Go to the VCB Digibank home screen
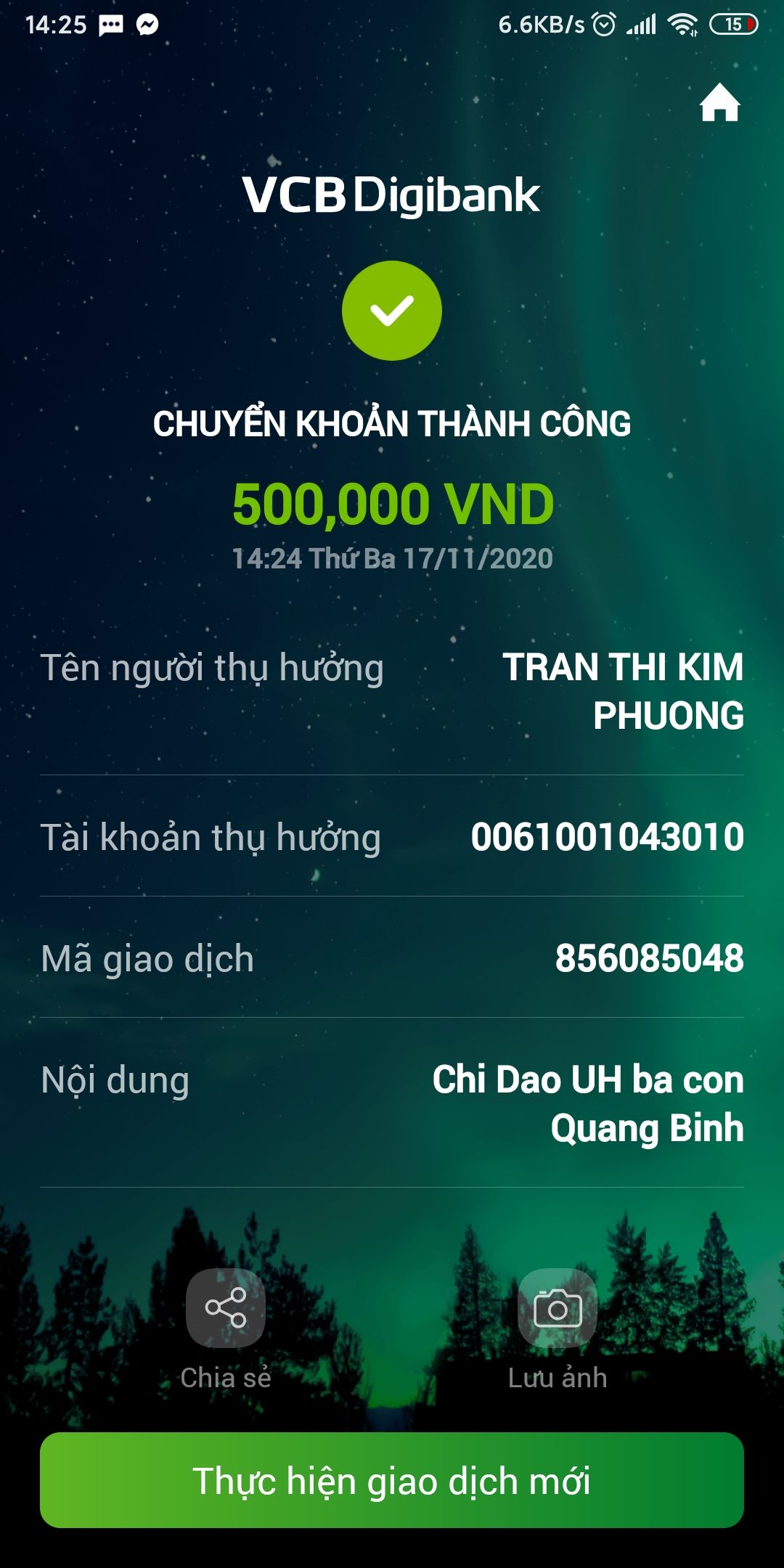This screenshot has width=784, height=1568. click(x=719, y=103)
